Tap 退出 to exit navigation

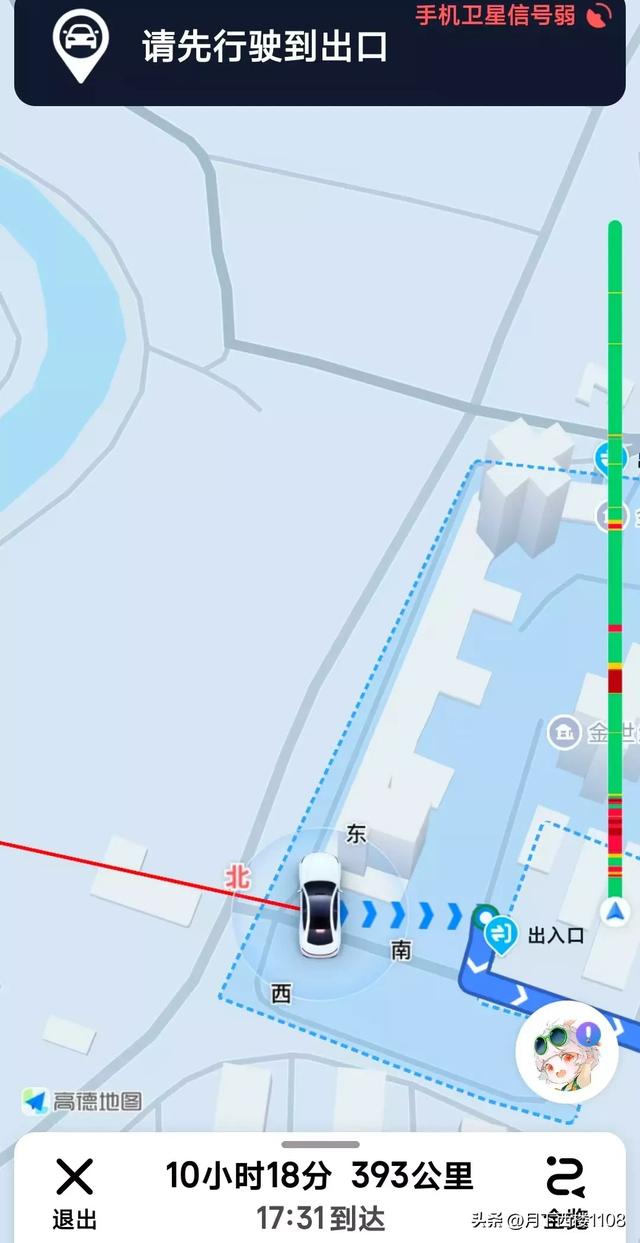74,1191
